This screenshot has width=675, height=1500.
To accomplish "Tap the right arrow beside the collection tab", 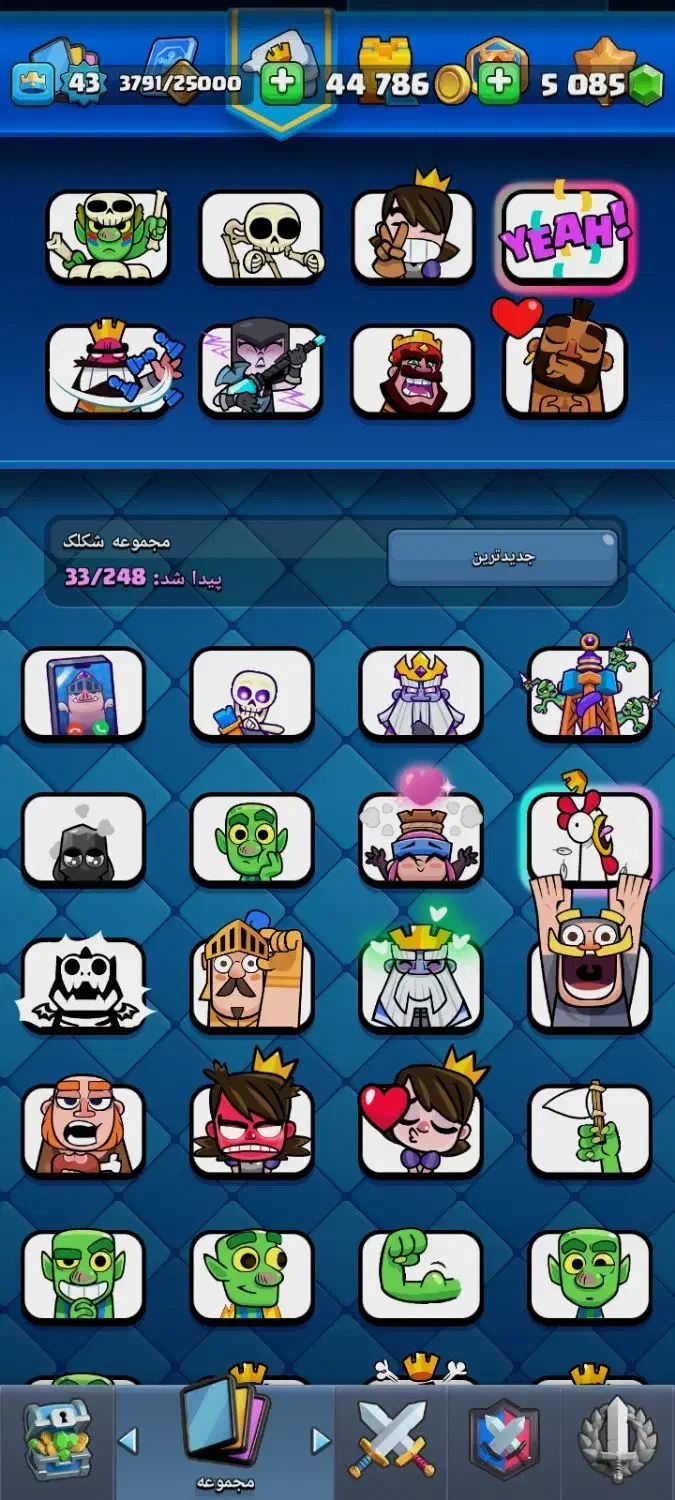I will coord(320,1441).
